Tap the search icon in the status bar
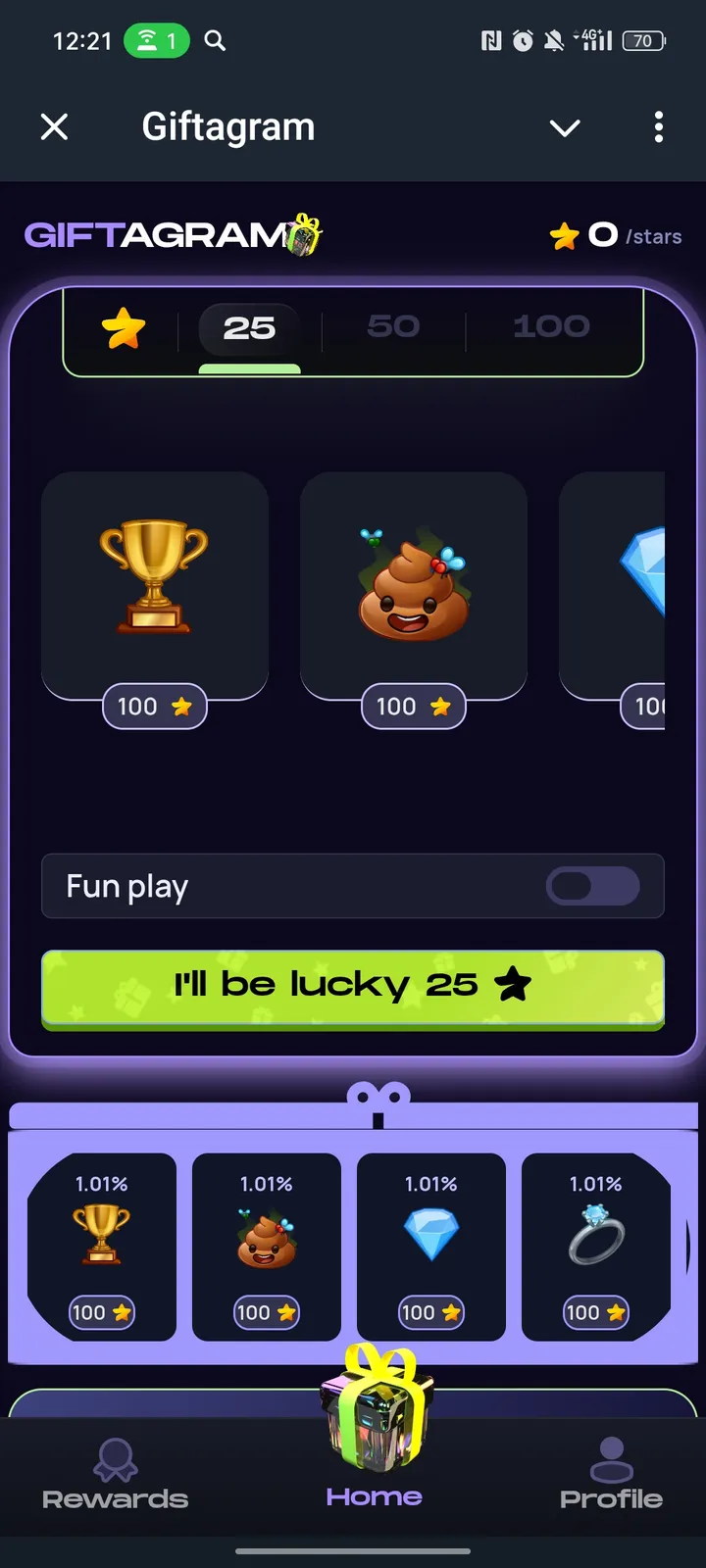The width and height of the screenshot is (706, 1568). point(217,39)
